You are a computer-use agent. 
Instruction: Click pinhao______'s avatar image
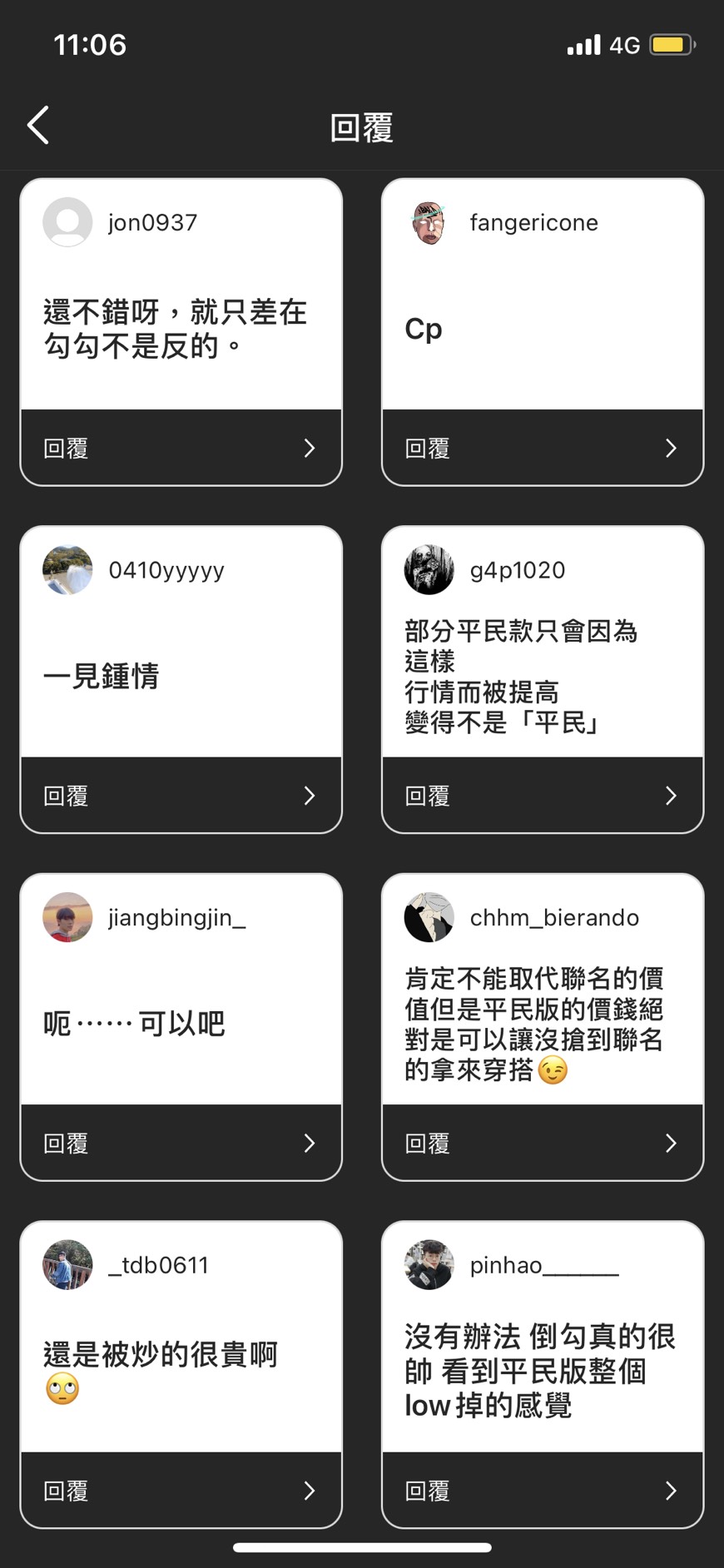428,1264
